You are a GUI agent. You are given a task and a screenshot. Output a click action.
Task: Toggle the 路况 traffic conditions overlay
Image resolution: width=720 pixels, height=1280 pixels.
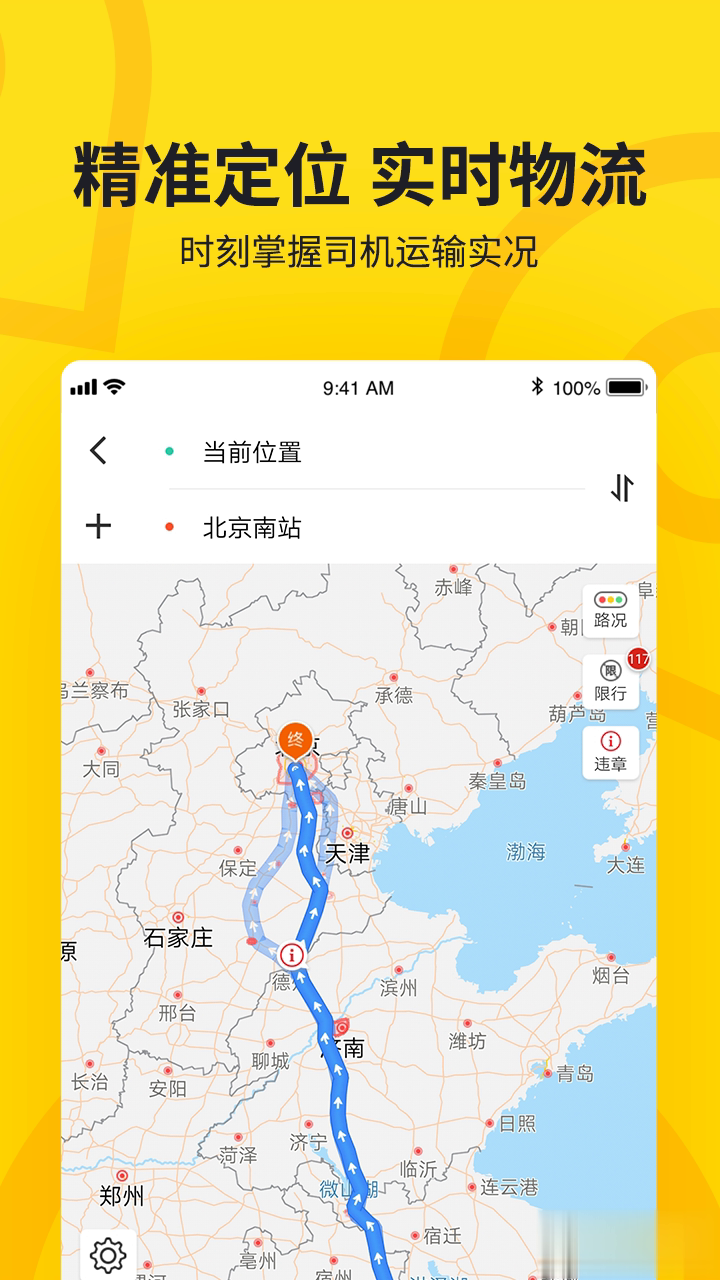[611, 608]
